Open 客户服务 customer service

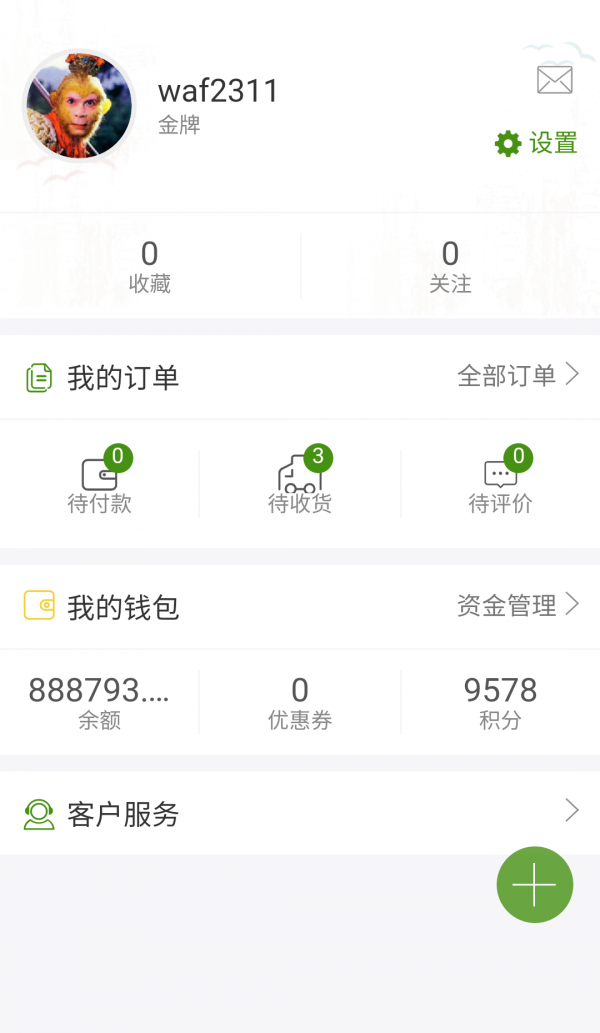[300, 813]
